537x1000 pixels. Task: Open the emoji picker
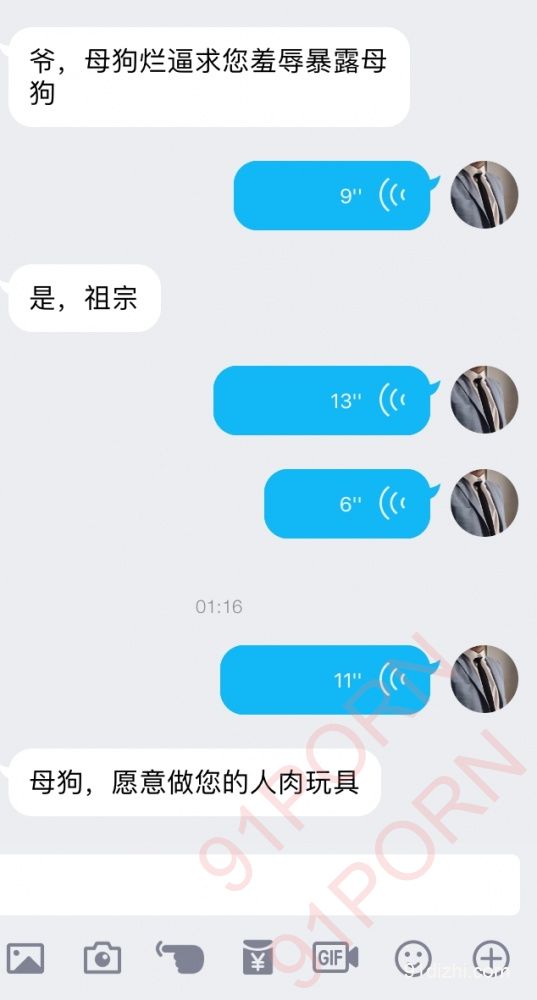coord(413,959)
